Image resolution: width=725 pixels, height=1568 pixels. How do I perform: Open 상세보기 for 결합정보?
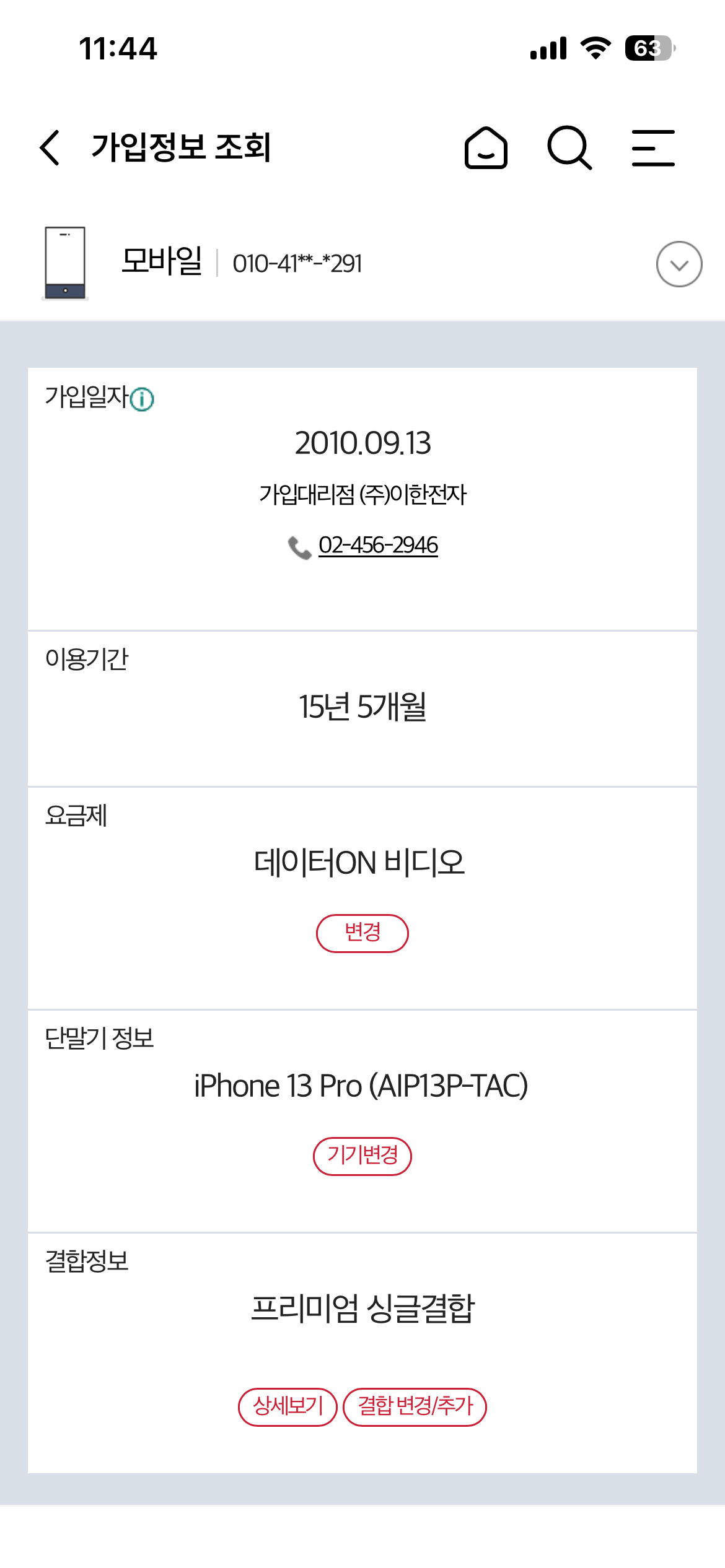tap(288, 1406)
